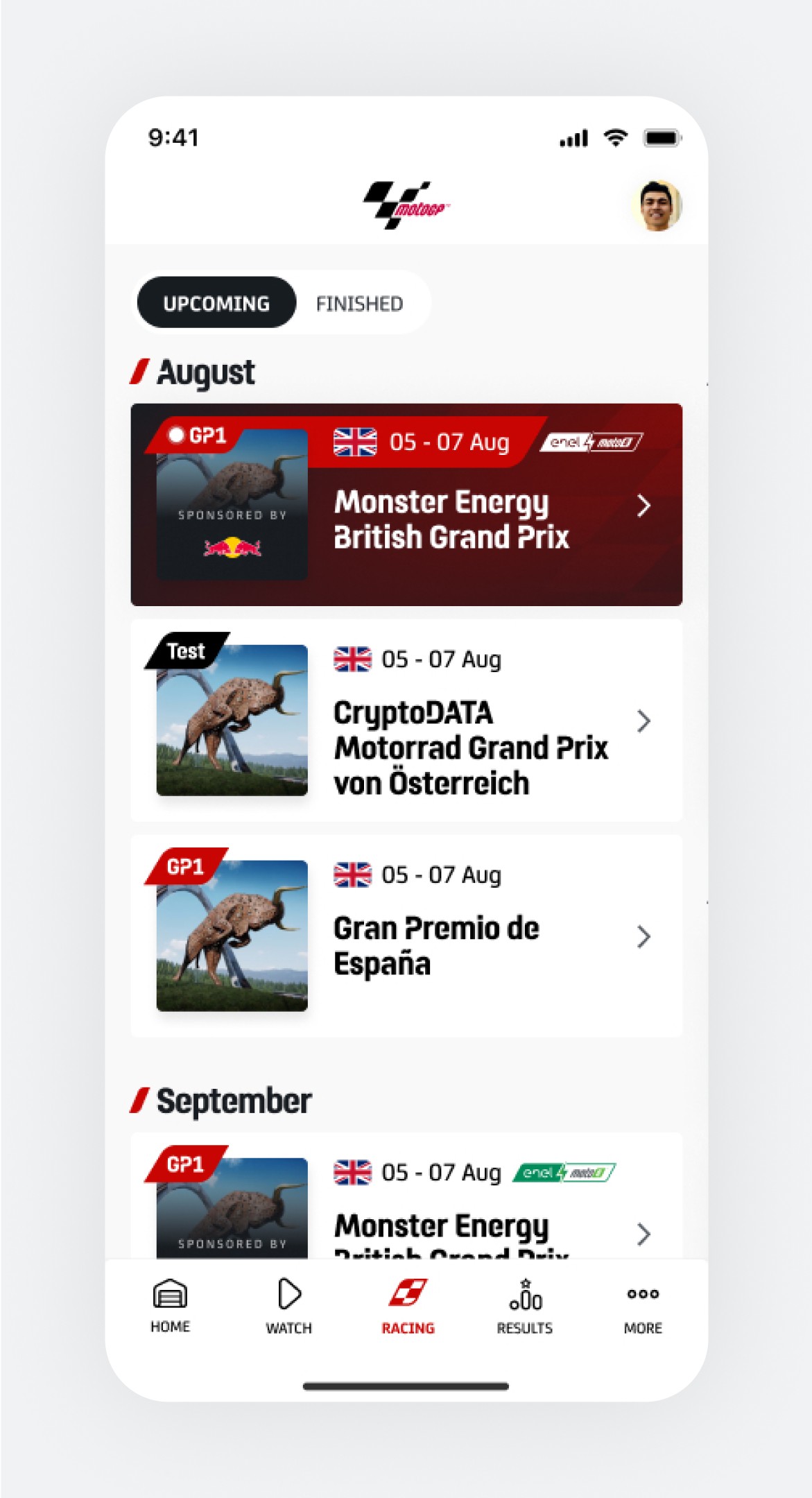Open September's Monster Energy Grand Prix card
812x1498 pixels.
point(406,1207)
